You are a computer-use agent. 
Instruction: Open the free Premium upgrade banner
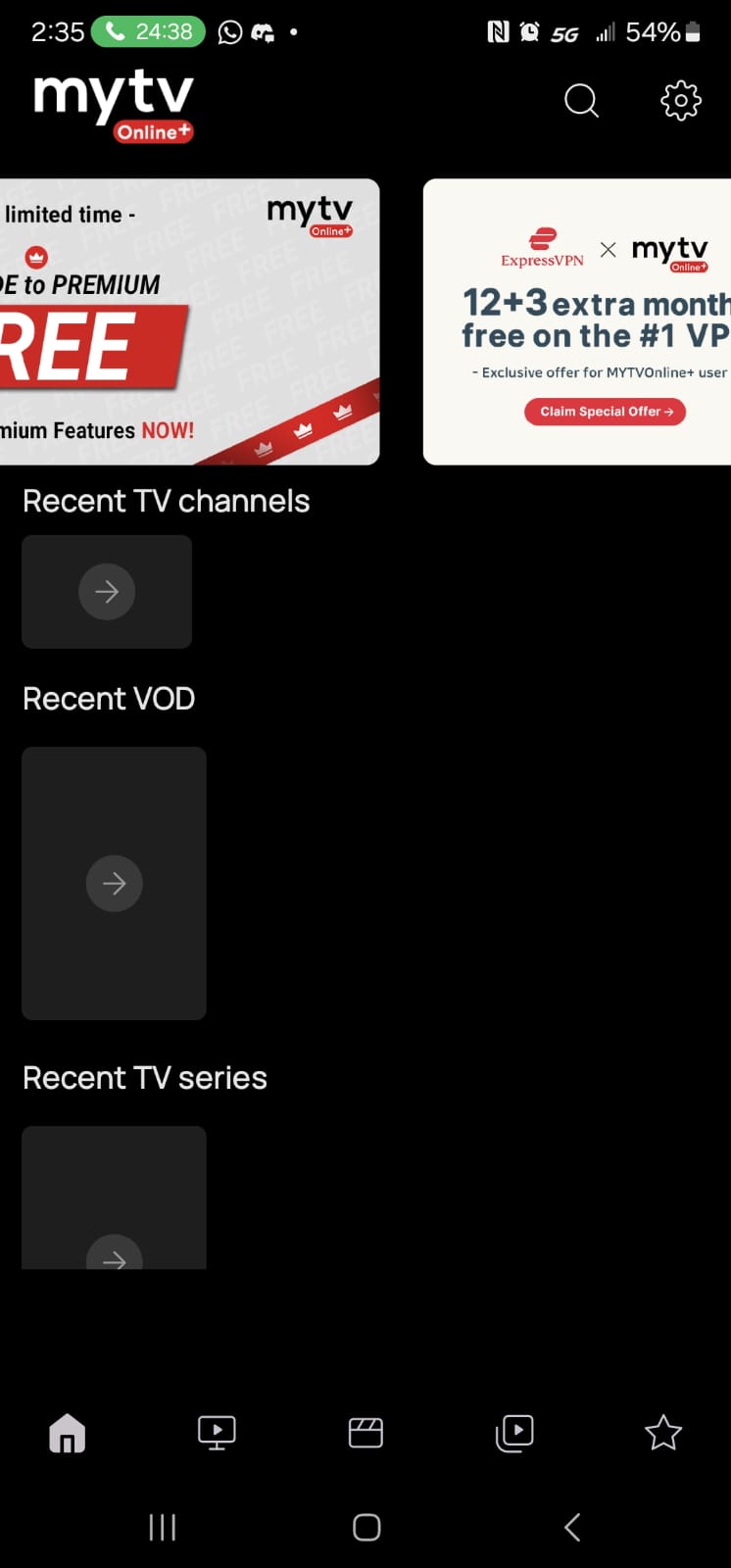(x=189, y=321)
